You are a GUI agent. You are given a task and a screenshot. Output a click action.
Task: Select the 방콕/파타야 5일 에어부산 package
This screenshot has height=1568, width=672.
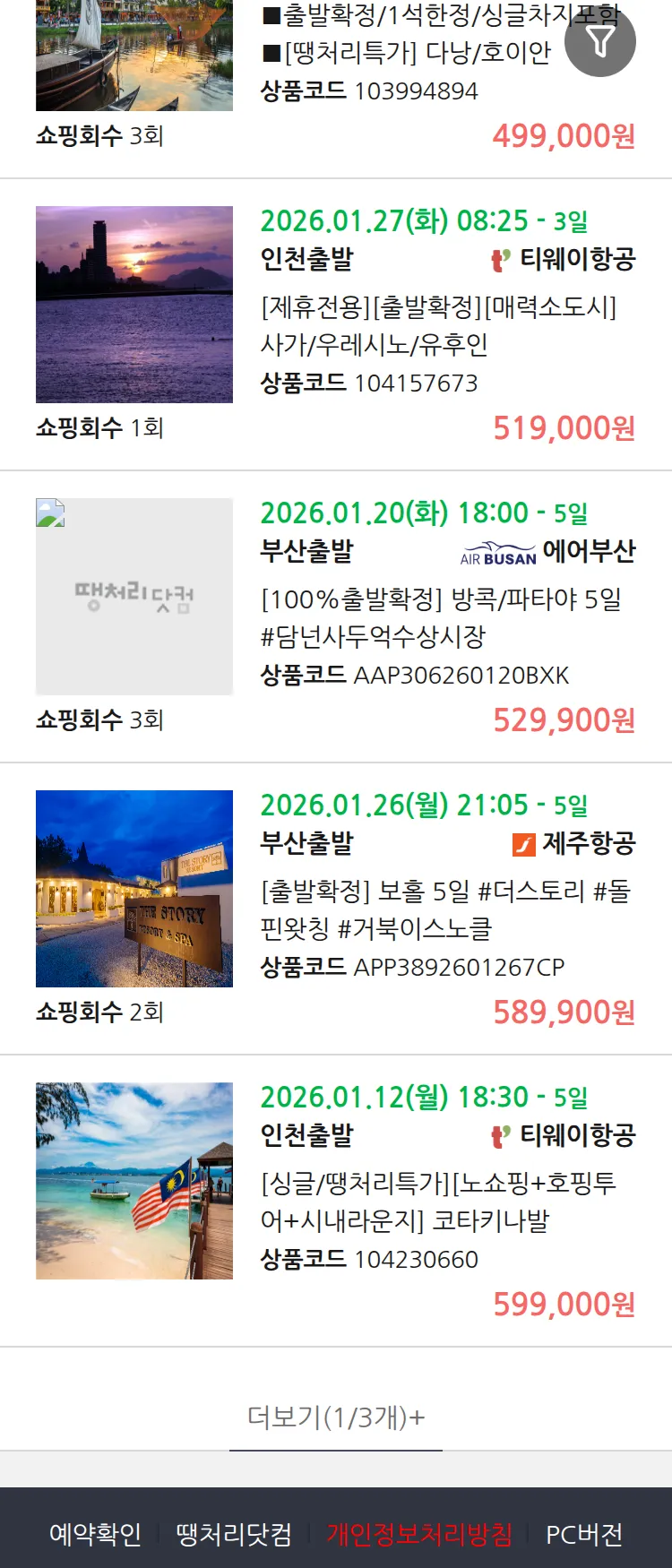441,617
